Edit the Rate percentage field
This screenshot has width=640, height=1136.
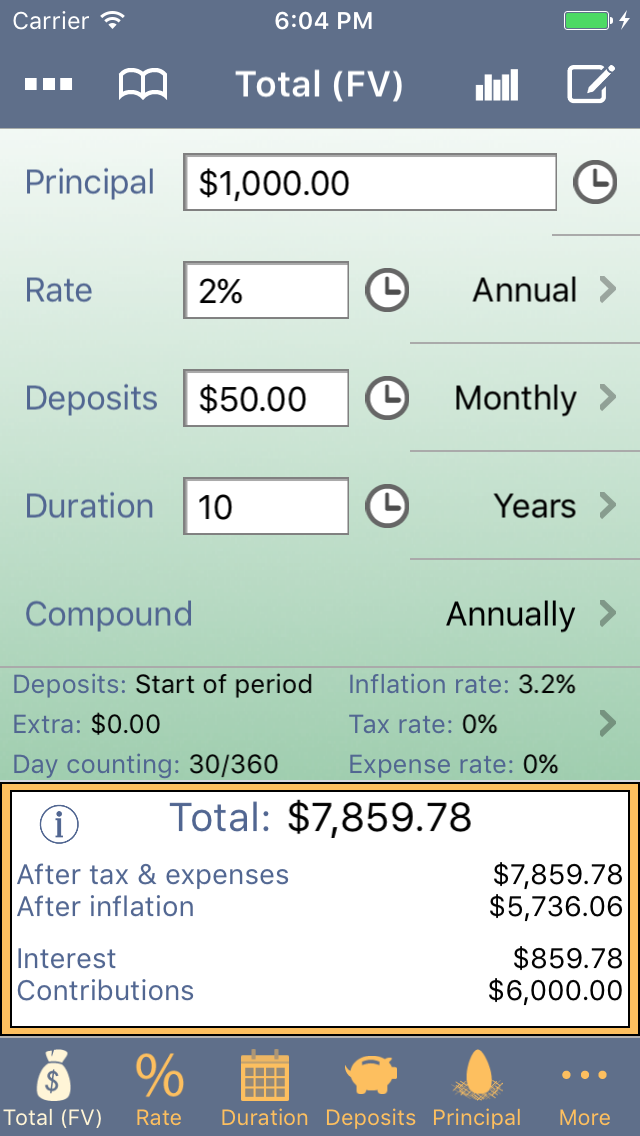click(266, 290)
